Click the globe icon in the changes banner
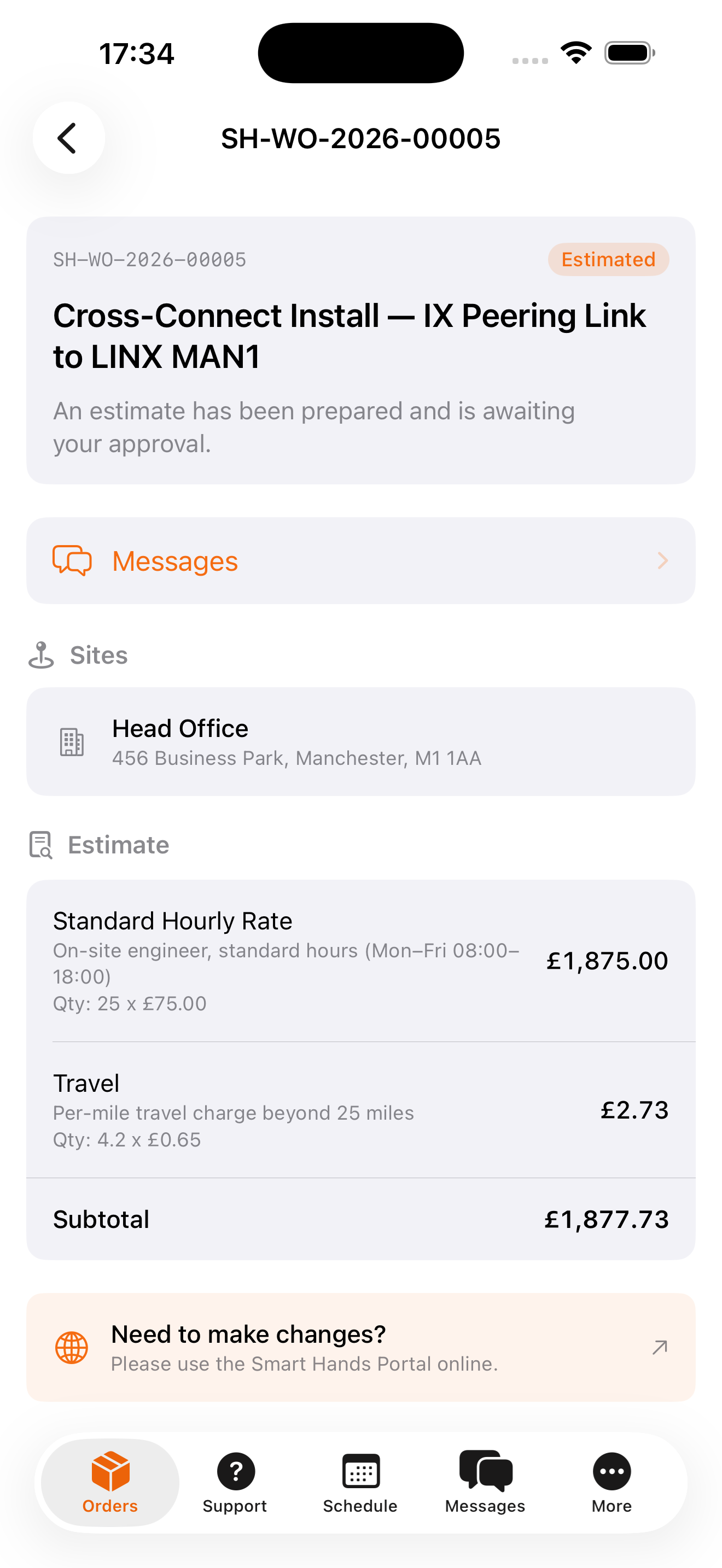Screen dimensions: 722x1568 click(71, 1347)
